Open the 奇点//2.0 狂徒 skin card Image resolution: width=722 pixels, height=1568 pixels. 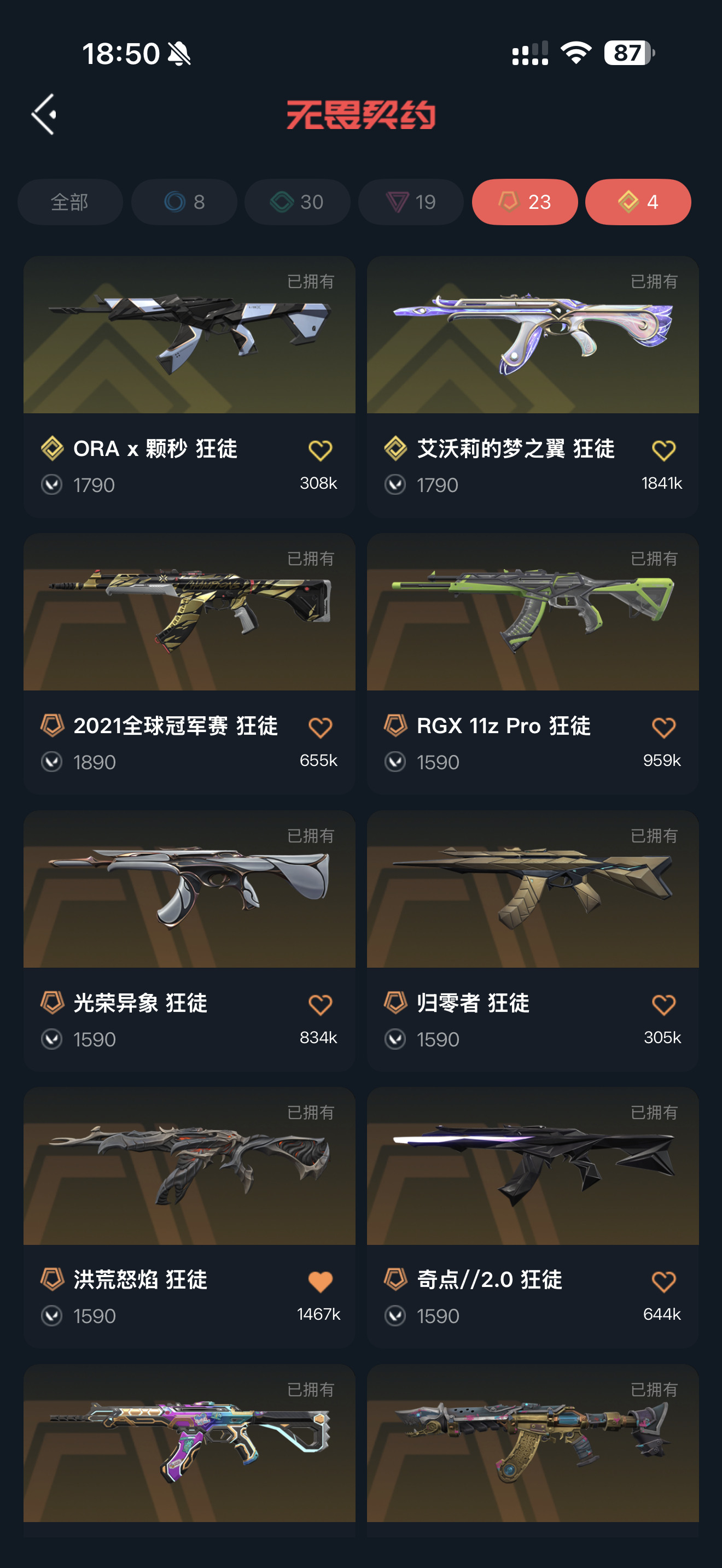[x=533, y=1218]
